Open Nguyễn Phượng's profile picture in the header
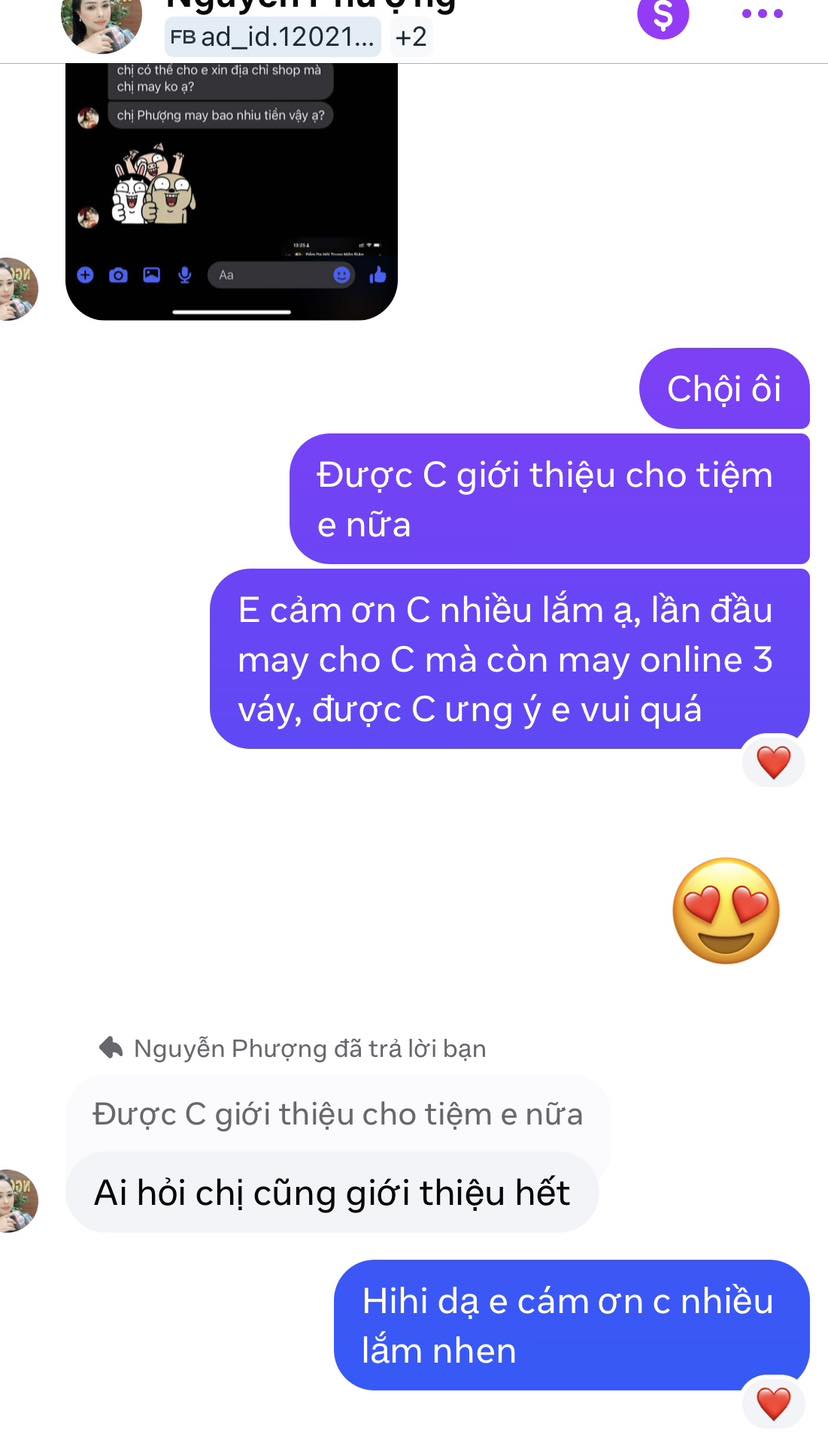Screen dimensions: 828x1440 tap(101, 22)
